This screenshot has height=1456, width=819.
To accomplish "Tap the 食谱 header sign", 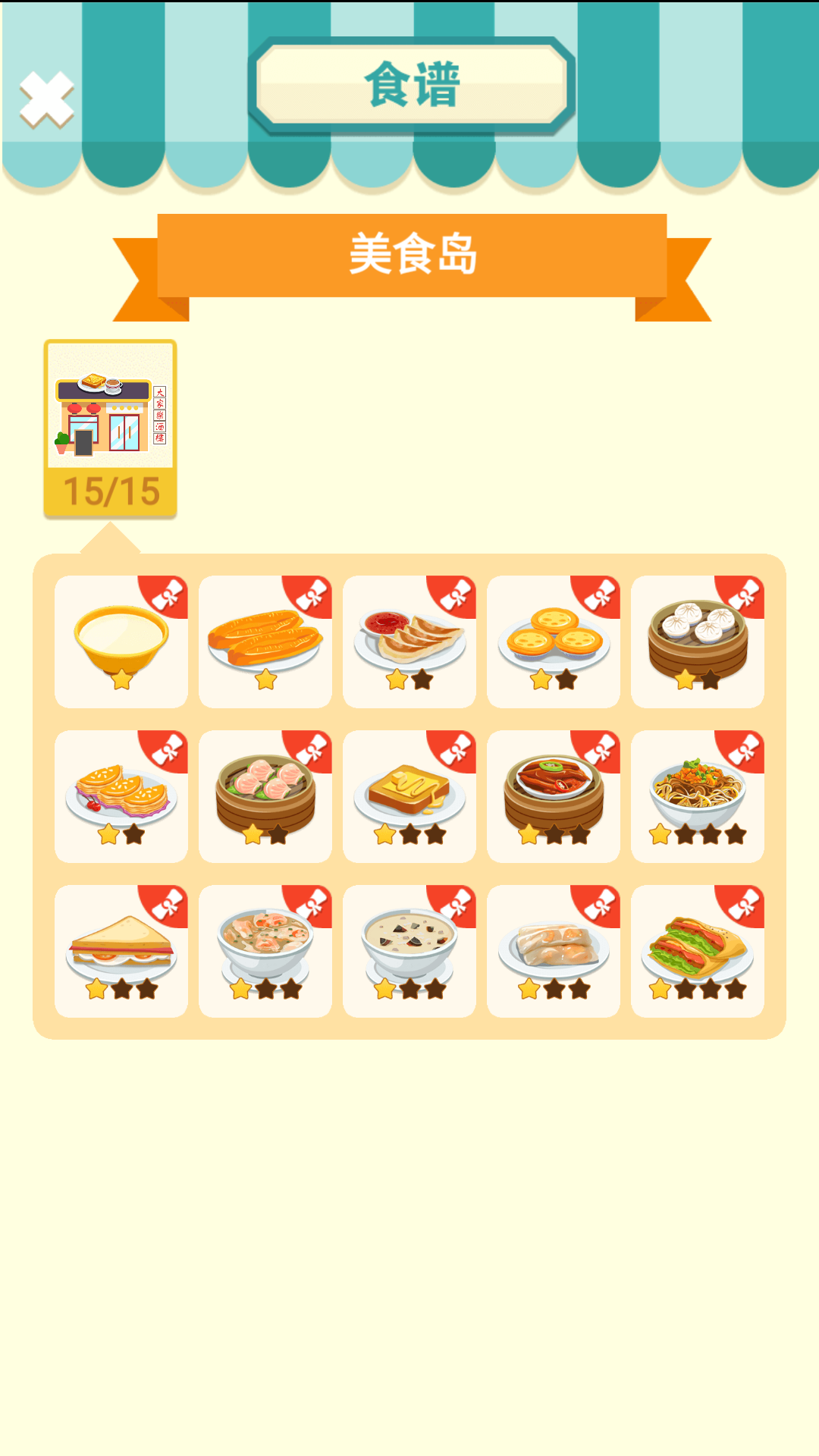I will pos(409,85).
